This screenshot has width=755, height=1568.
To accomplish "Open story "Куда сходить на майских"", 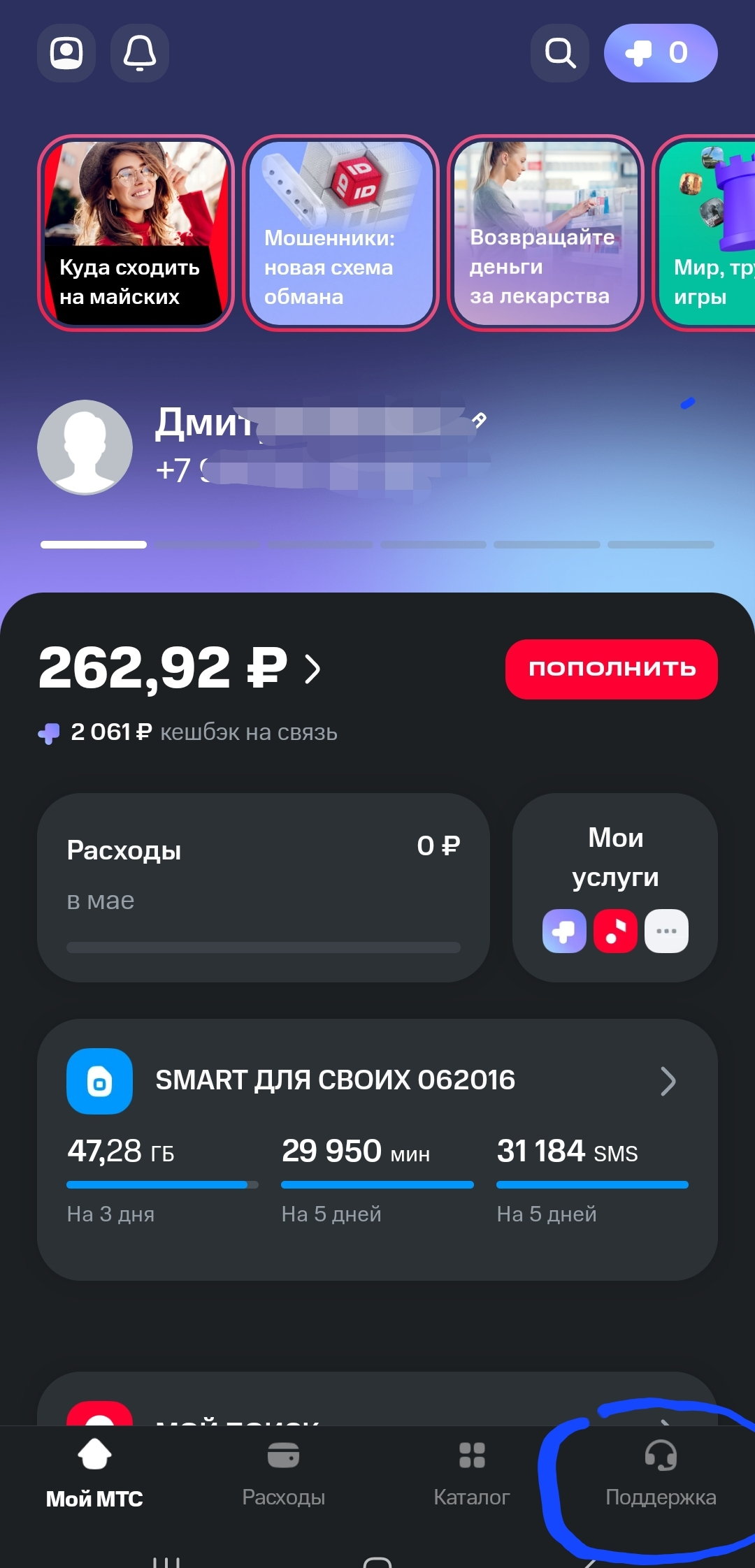I will 136,233.
